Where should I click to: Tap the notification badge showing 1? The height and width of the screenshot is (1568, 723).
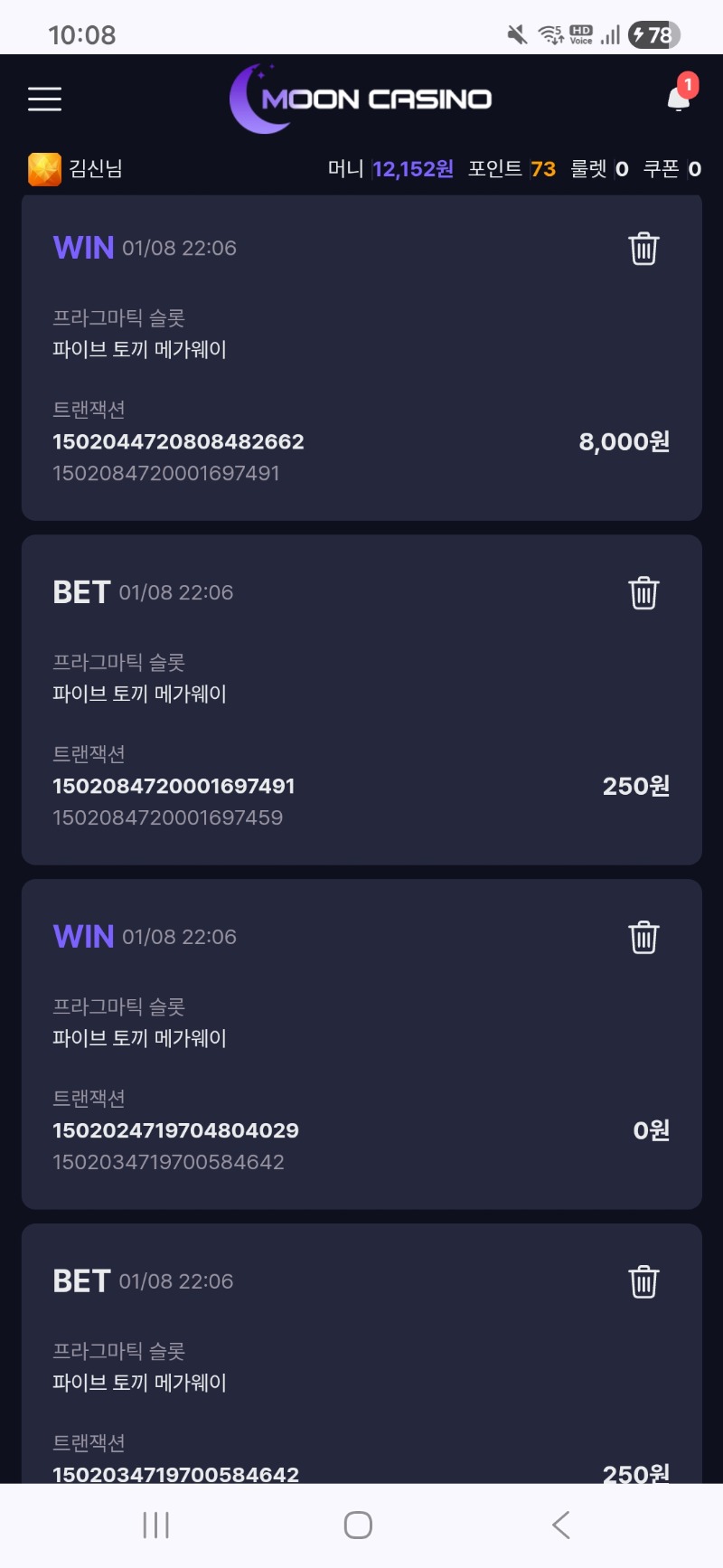(688, 85)
